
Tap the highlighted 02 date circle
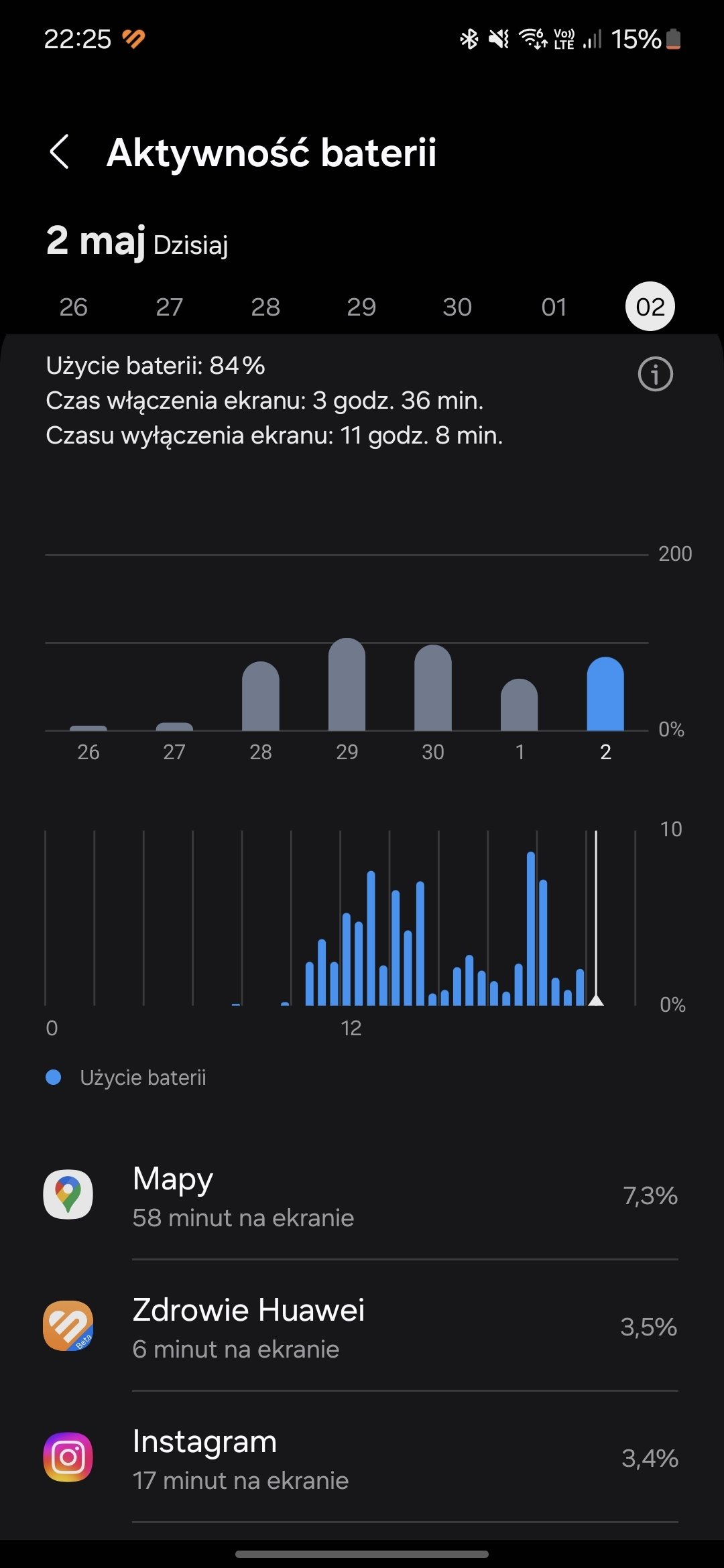(x=650, y=306)
